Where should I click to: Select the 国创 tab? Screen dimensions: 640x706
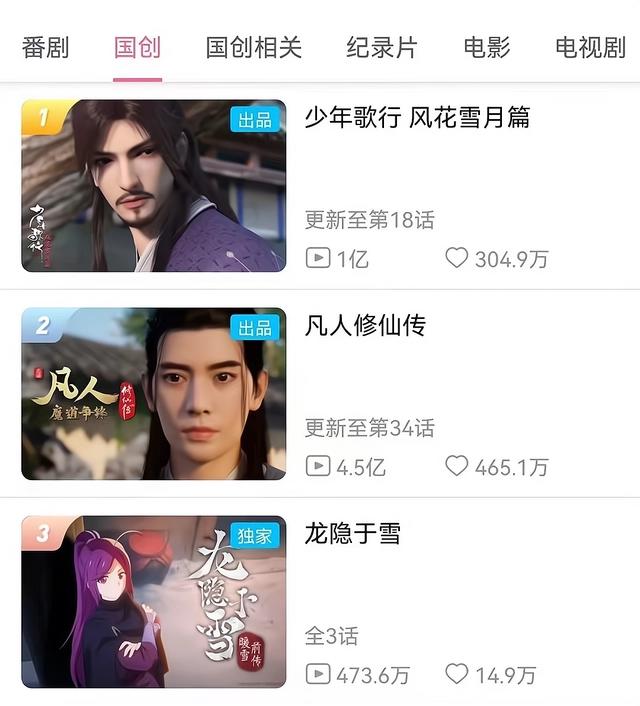pyautogui.click(x=137, y=47)
